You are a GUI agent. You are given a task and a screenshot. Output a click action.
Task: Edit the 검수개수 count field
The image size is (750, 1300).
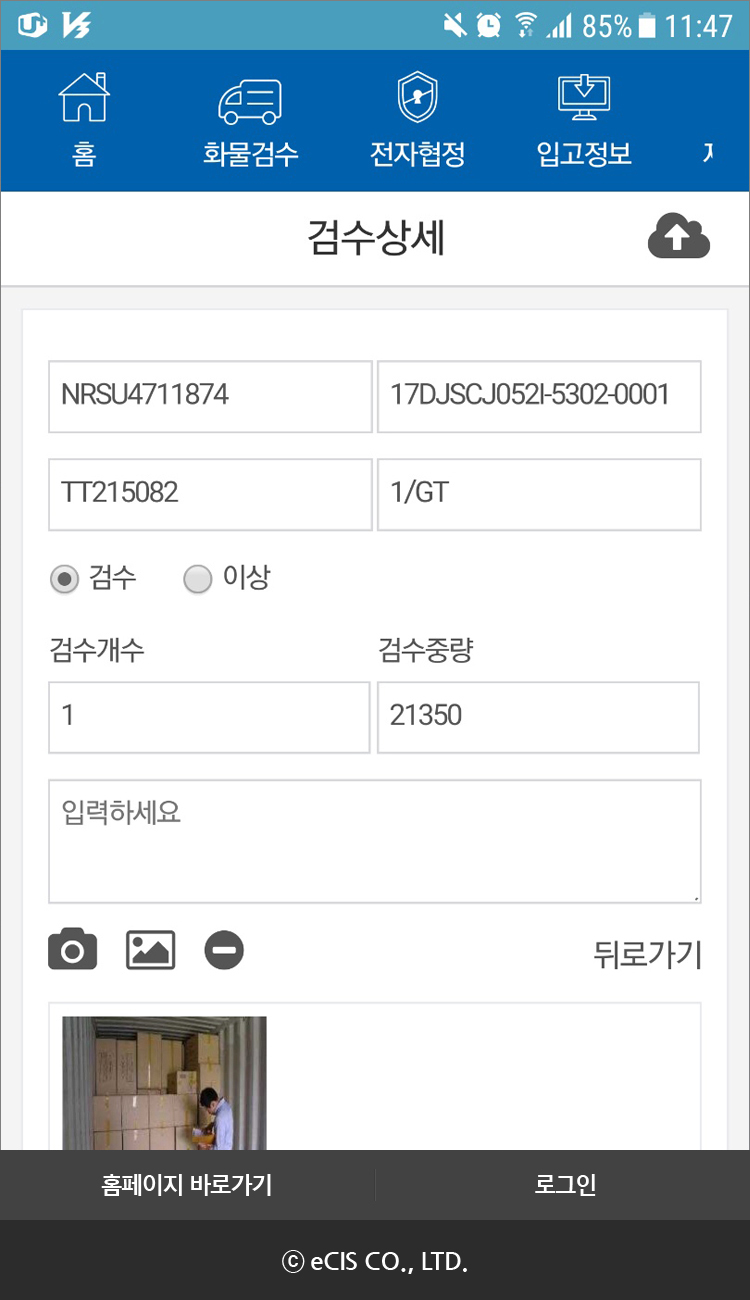209,717
